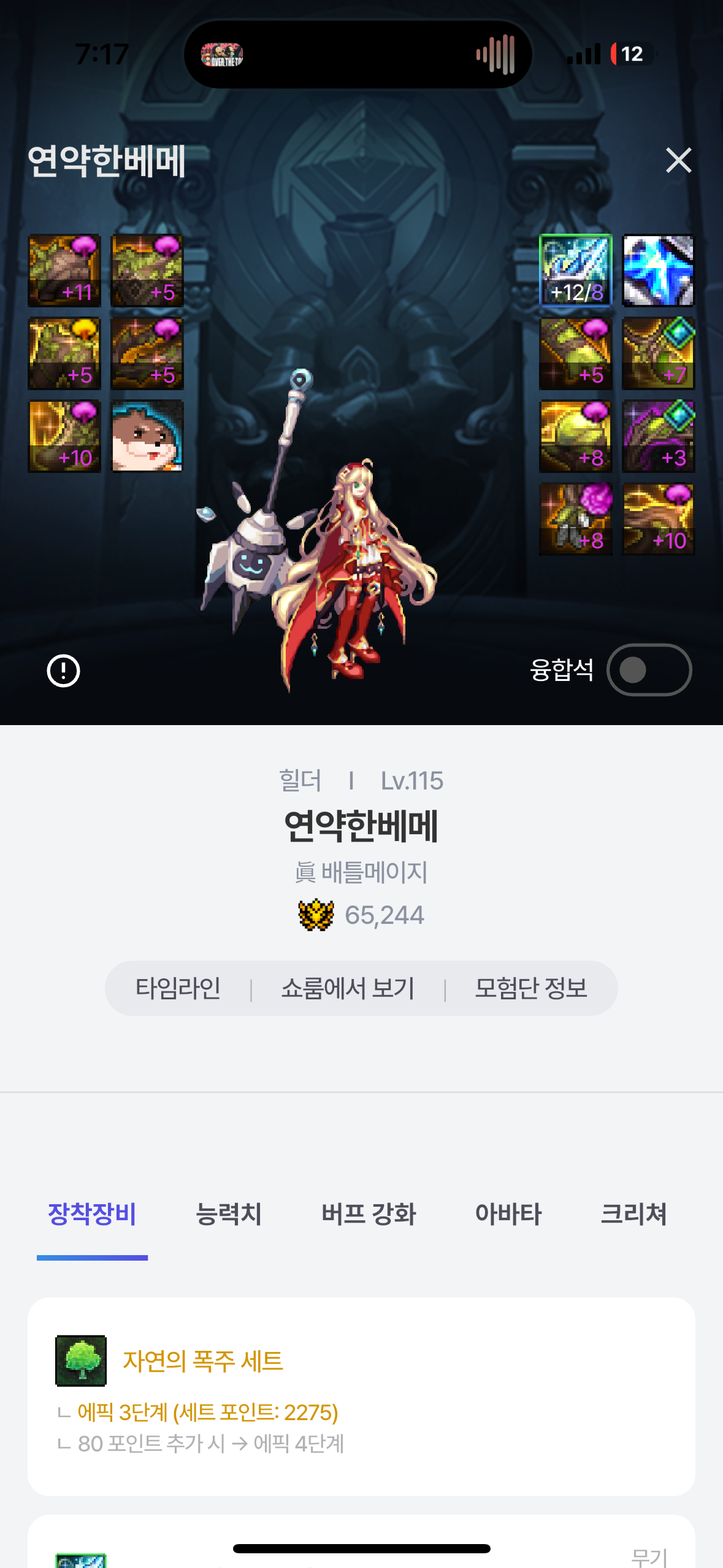Open 타임라인

pyautogui.click(x=178, y=988)
